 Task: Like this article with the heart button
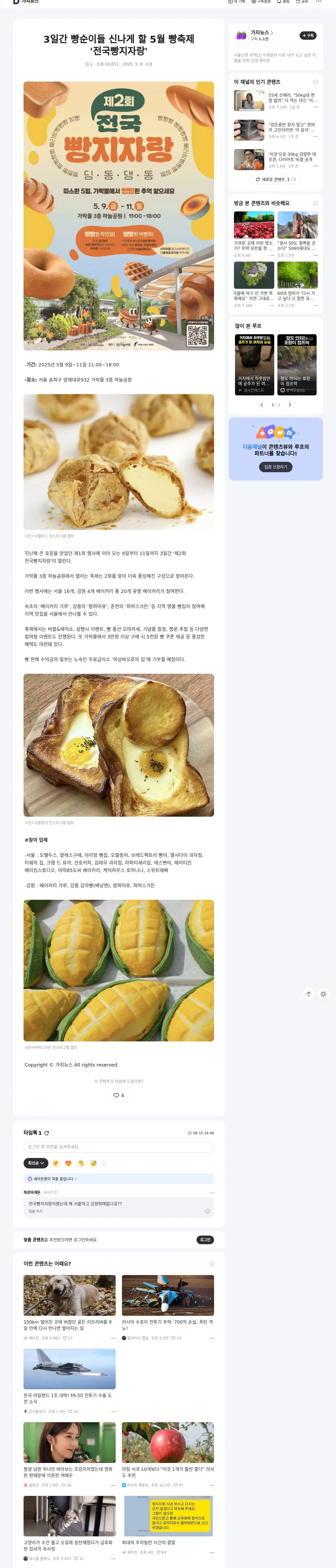tap(118, 1095)
